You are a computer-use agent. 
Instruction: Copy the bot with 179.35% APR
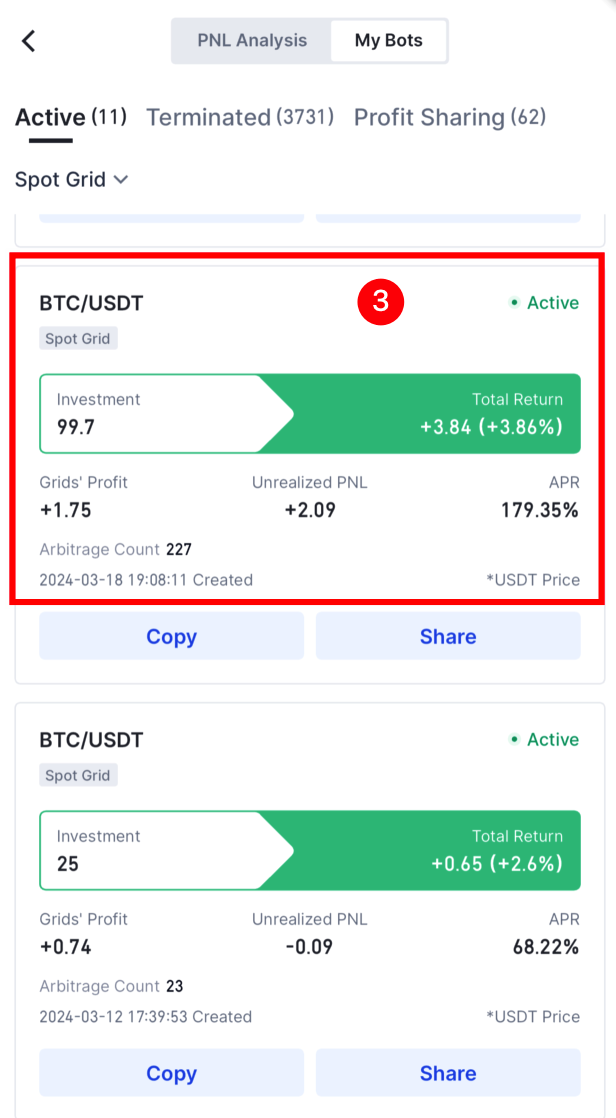click(171, 636)
